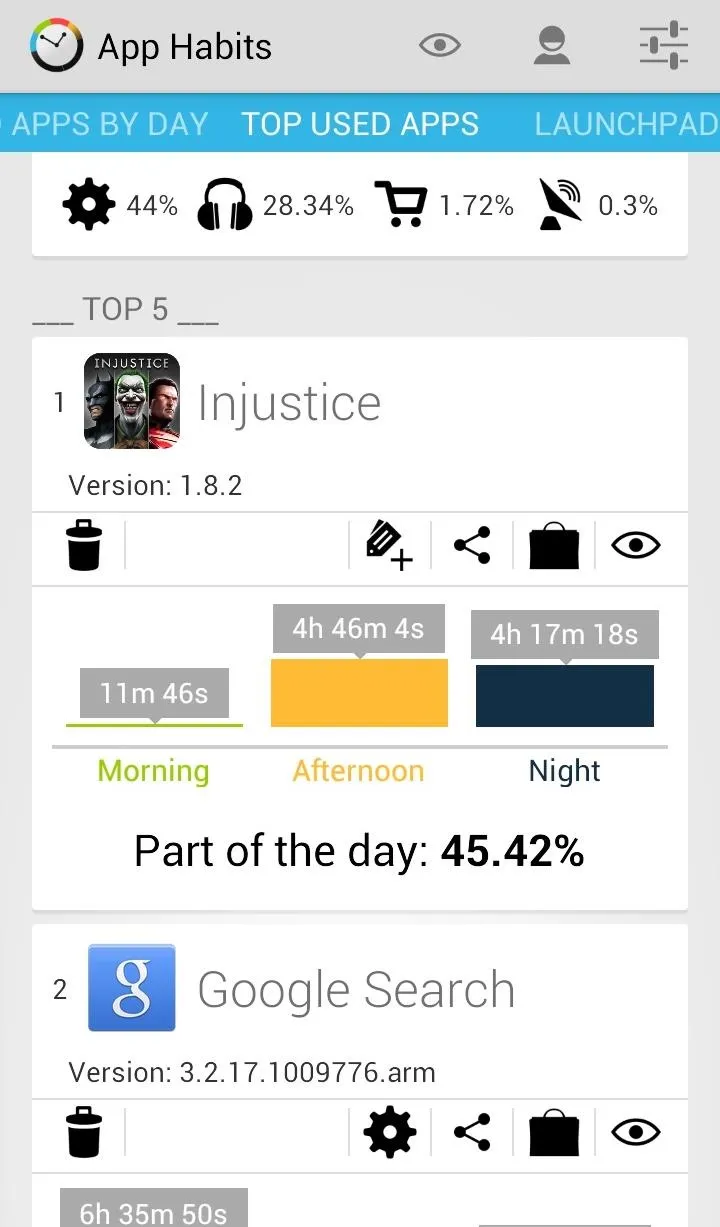Open the eye icon in the app bar
Viewport: 720px width, 1227px height.
[439, 46]
